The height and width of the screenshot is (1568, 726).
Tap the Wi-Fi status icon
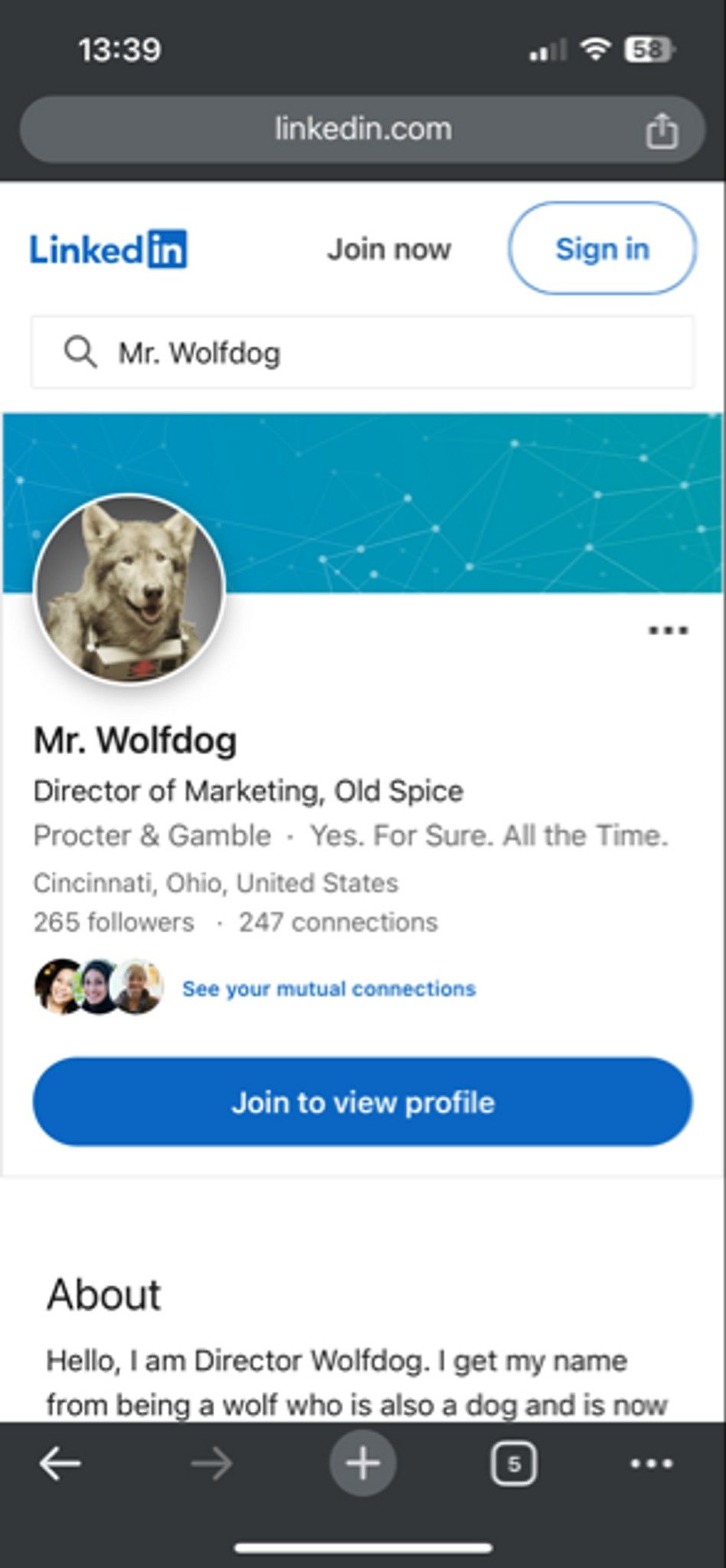pos(594,49)
